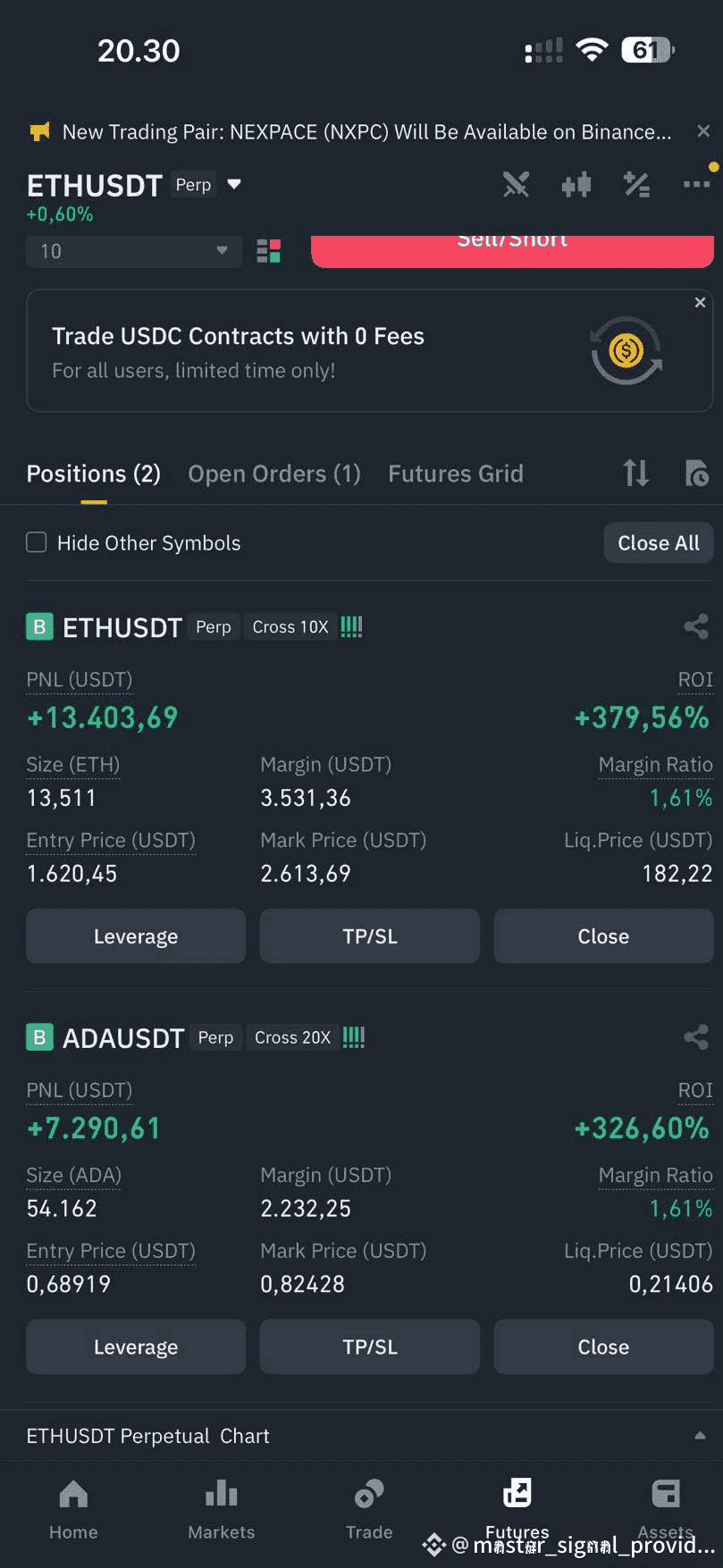
Task: Open the Futures Grid tab
Action: click(456, 474)
